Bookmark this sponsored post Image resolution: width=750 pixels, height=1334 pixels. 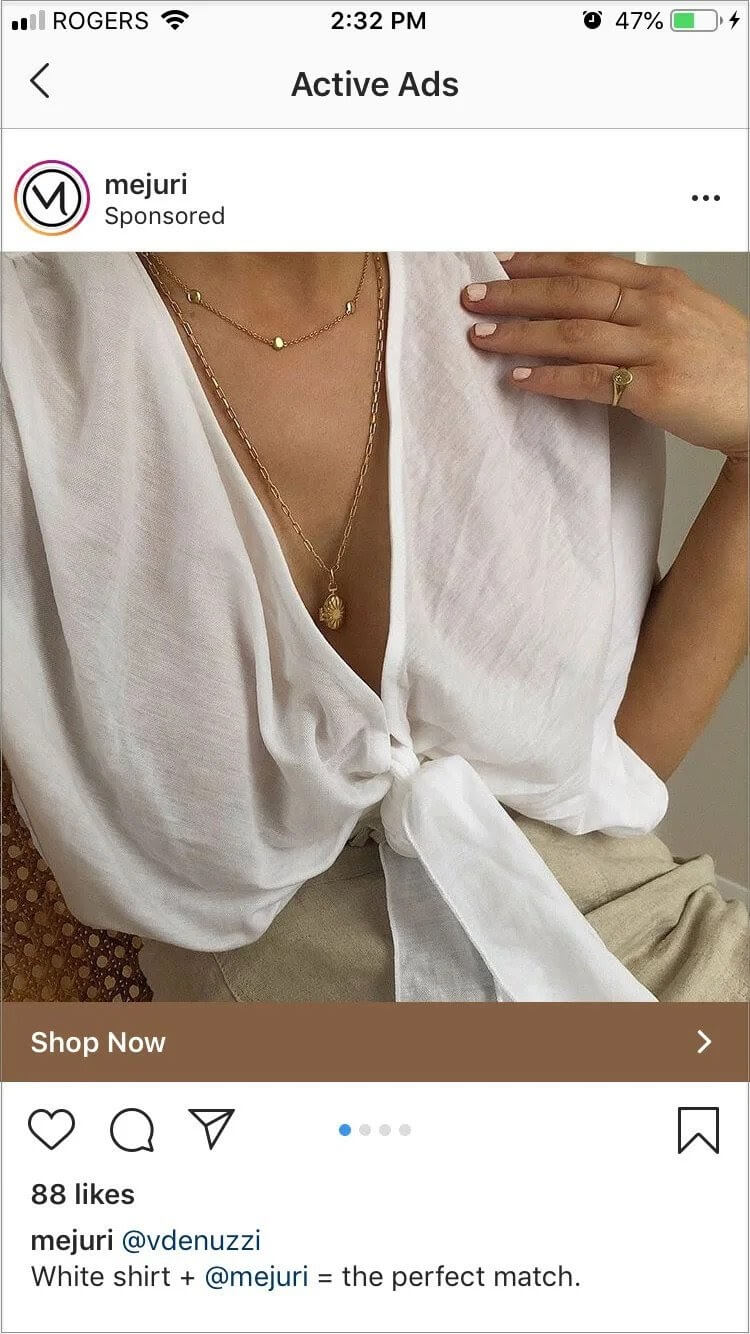[698, 1131]
